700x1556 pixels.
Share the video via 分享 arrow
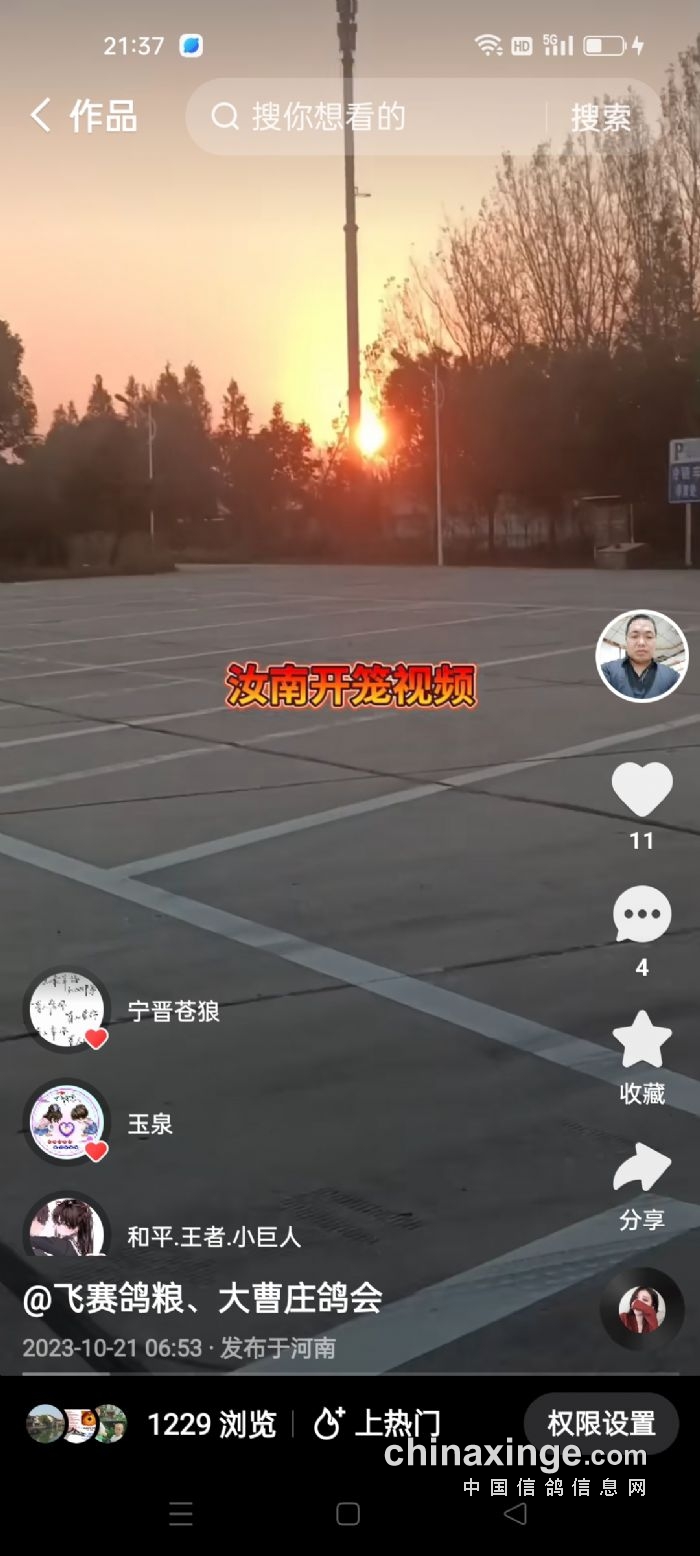click(642, 1170)
